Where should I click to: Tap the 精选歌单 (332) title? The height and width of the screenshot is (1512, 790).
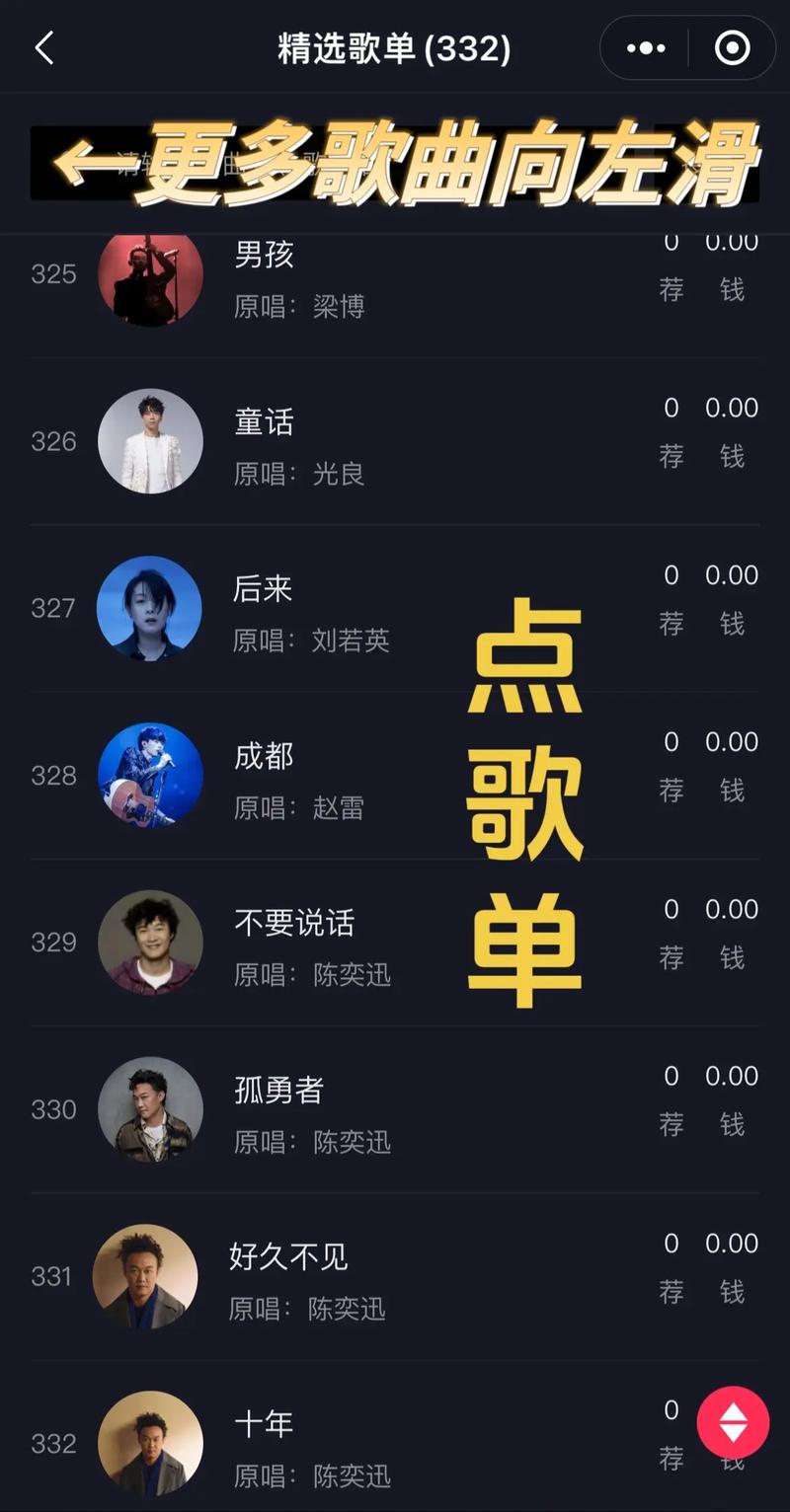click(x=393, y=46)
